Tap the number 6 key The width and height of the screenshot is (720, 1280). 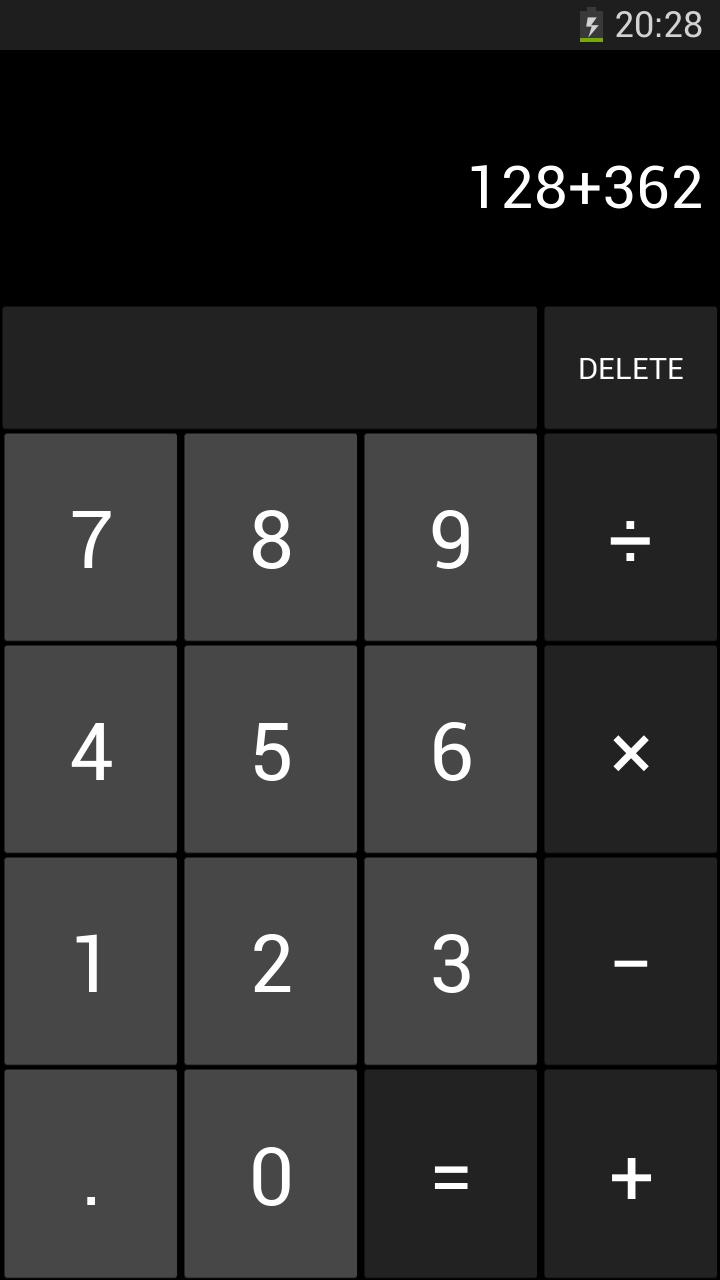point(451,749)
